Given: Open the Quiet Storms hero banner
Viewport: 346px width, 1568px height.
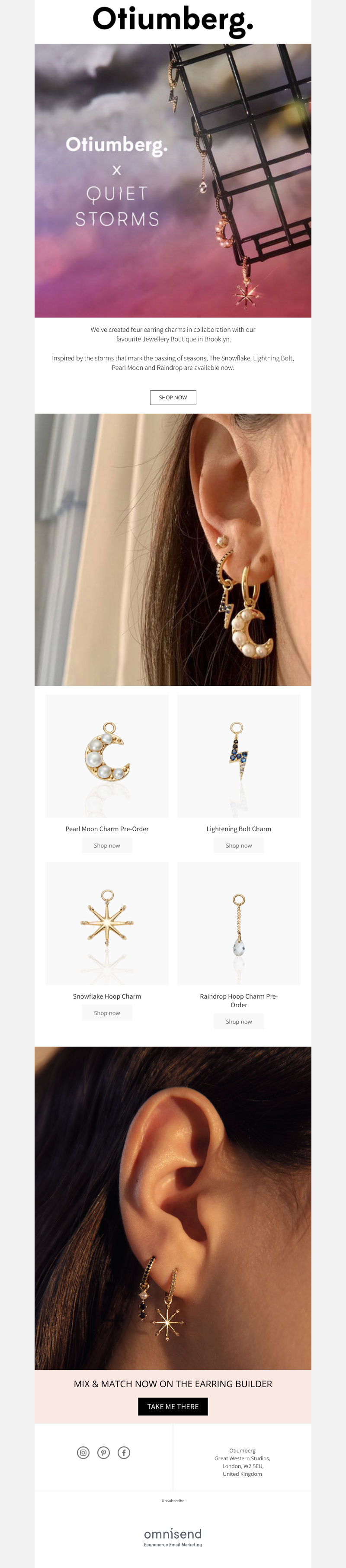Looking at the screenshot, I should pyautogui.click(x=173, y=180).
